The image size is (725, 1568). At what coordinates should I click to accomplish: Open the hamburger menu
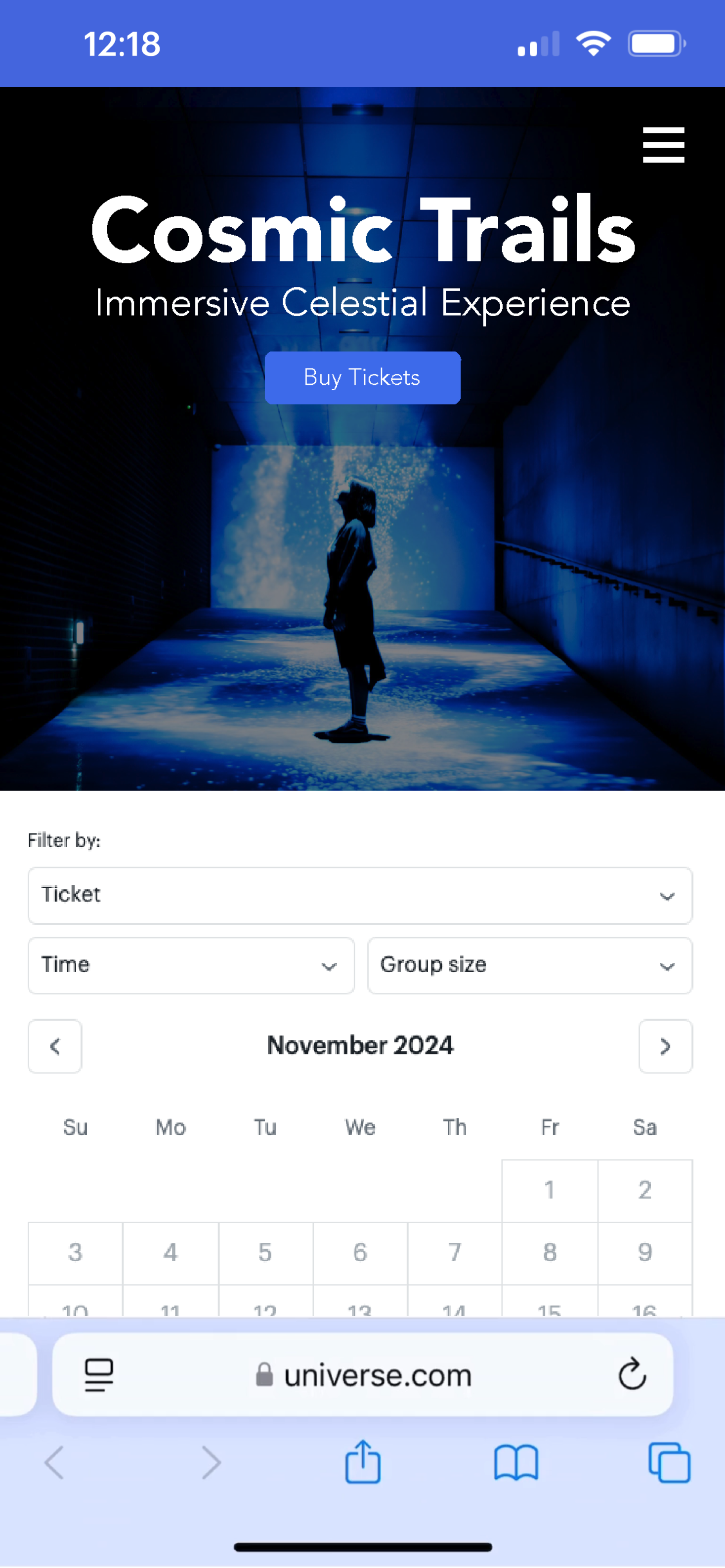pyautogui.click(x=663, y=145)
